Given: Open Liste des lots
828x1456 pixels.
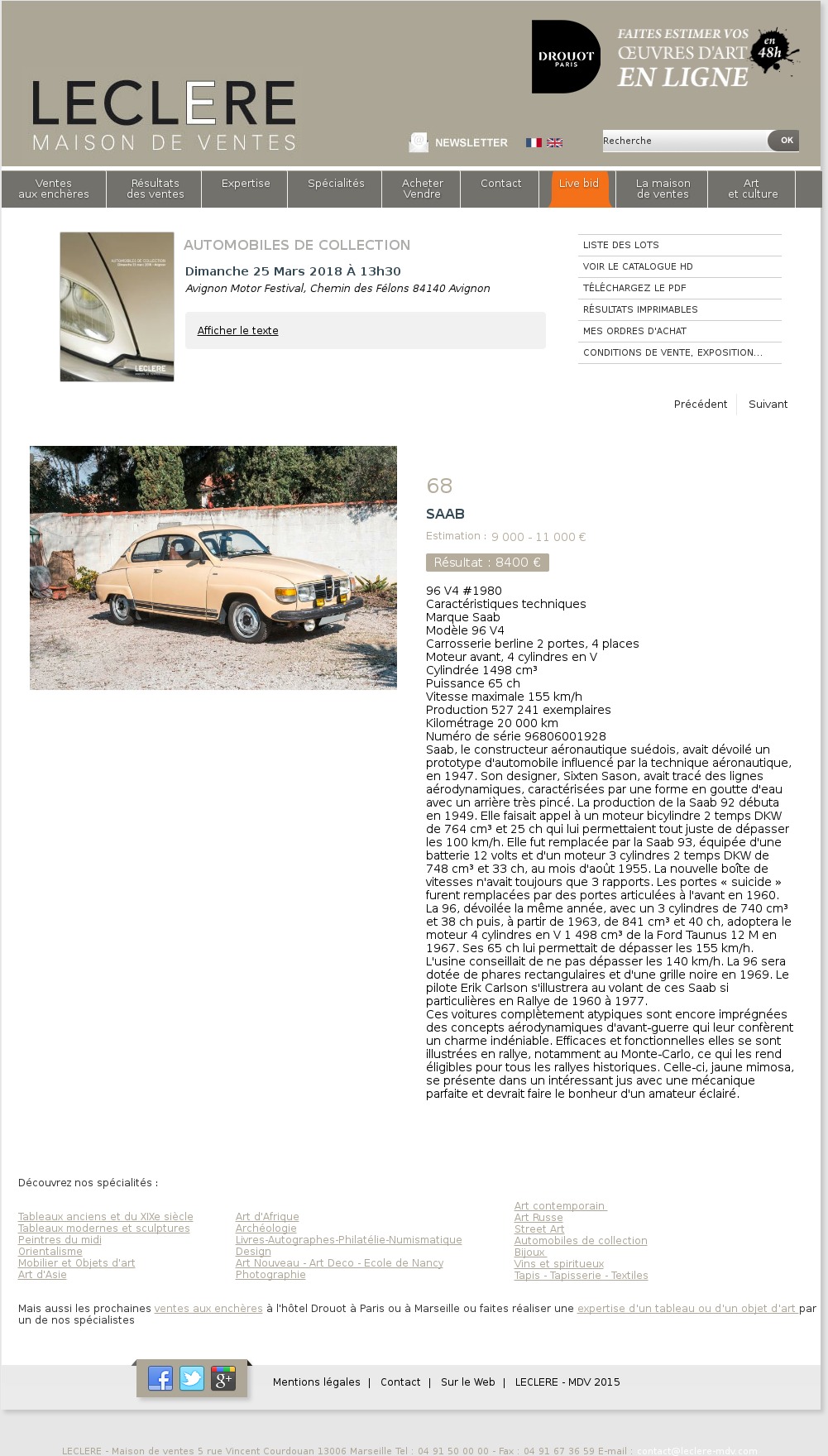Looking at the screenshot, I should [621, 245].
